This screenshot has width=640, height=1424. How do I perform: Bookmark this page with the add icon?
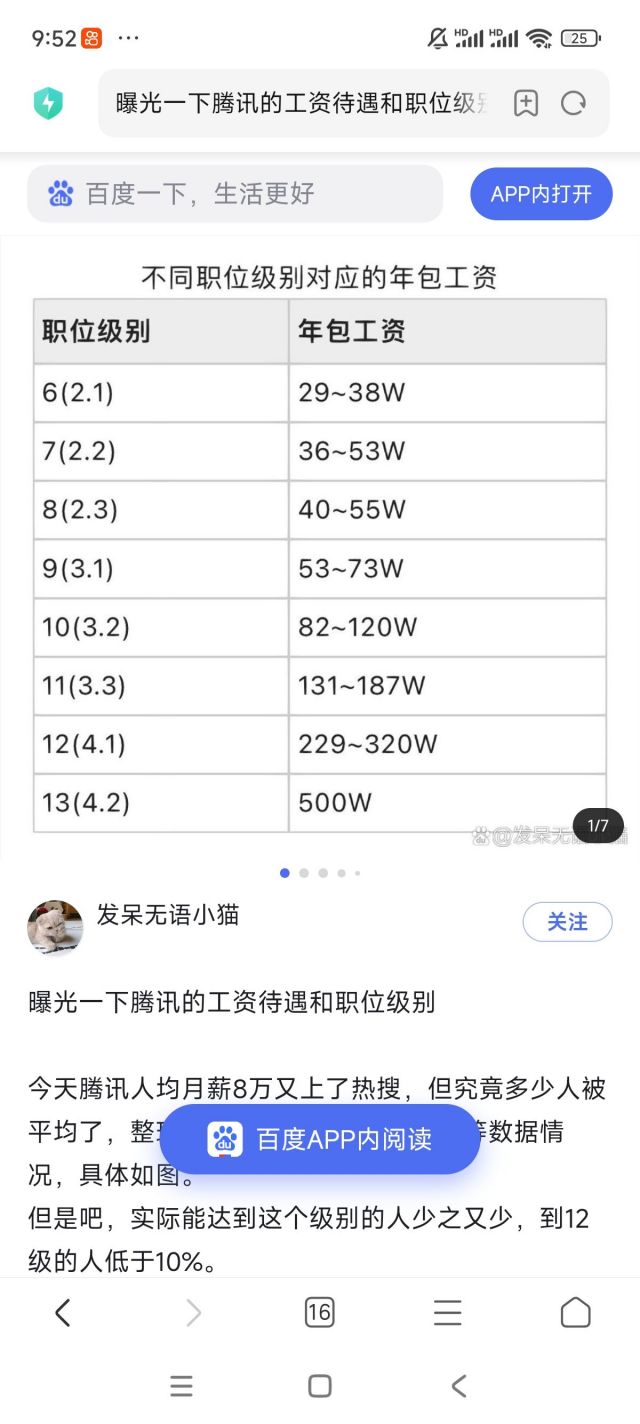pos(526,103)
